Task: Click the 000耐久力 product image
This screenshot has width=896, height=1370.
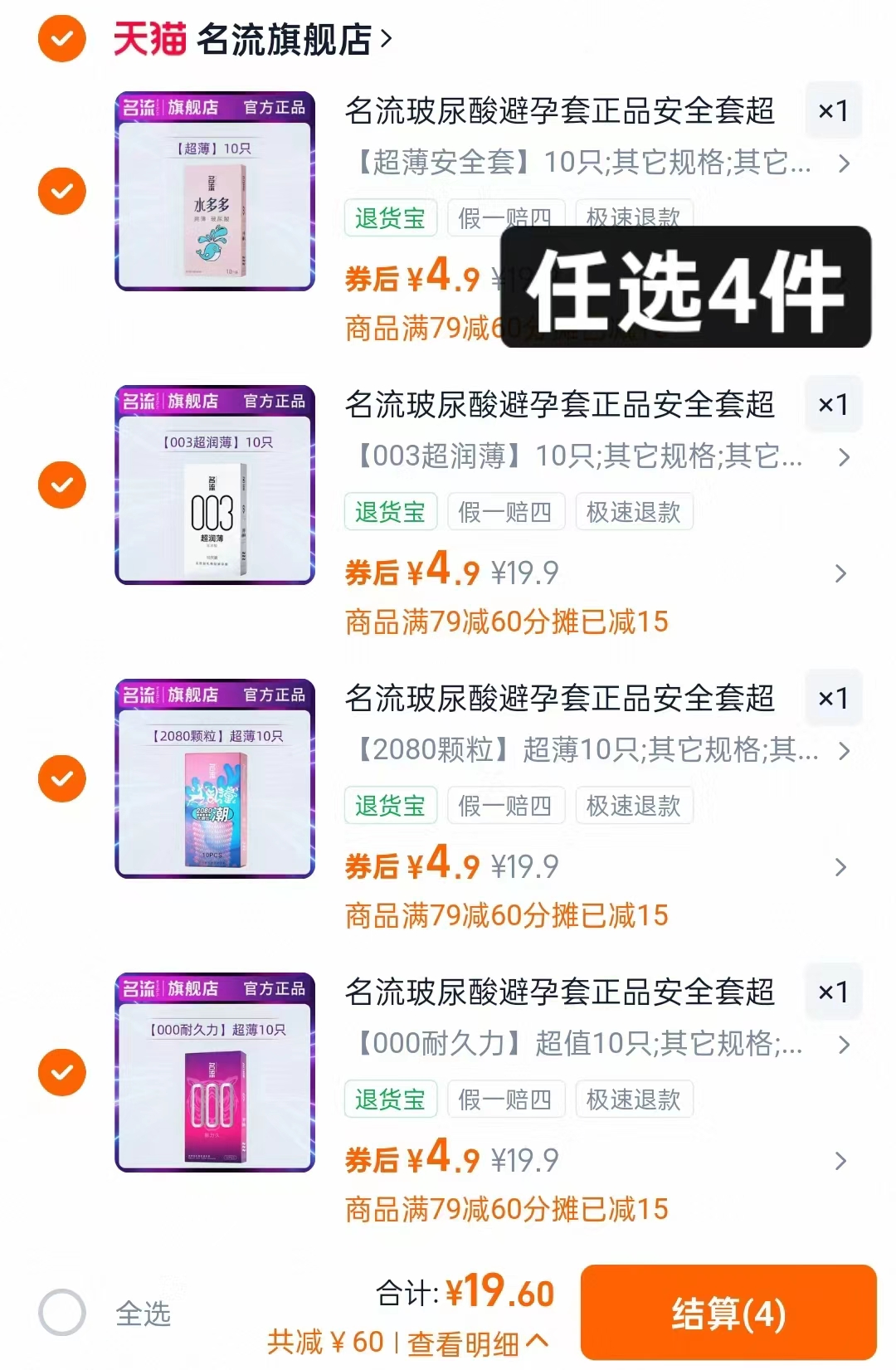Action: pos(212,1074)
